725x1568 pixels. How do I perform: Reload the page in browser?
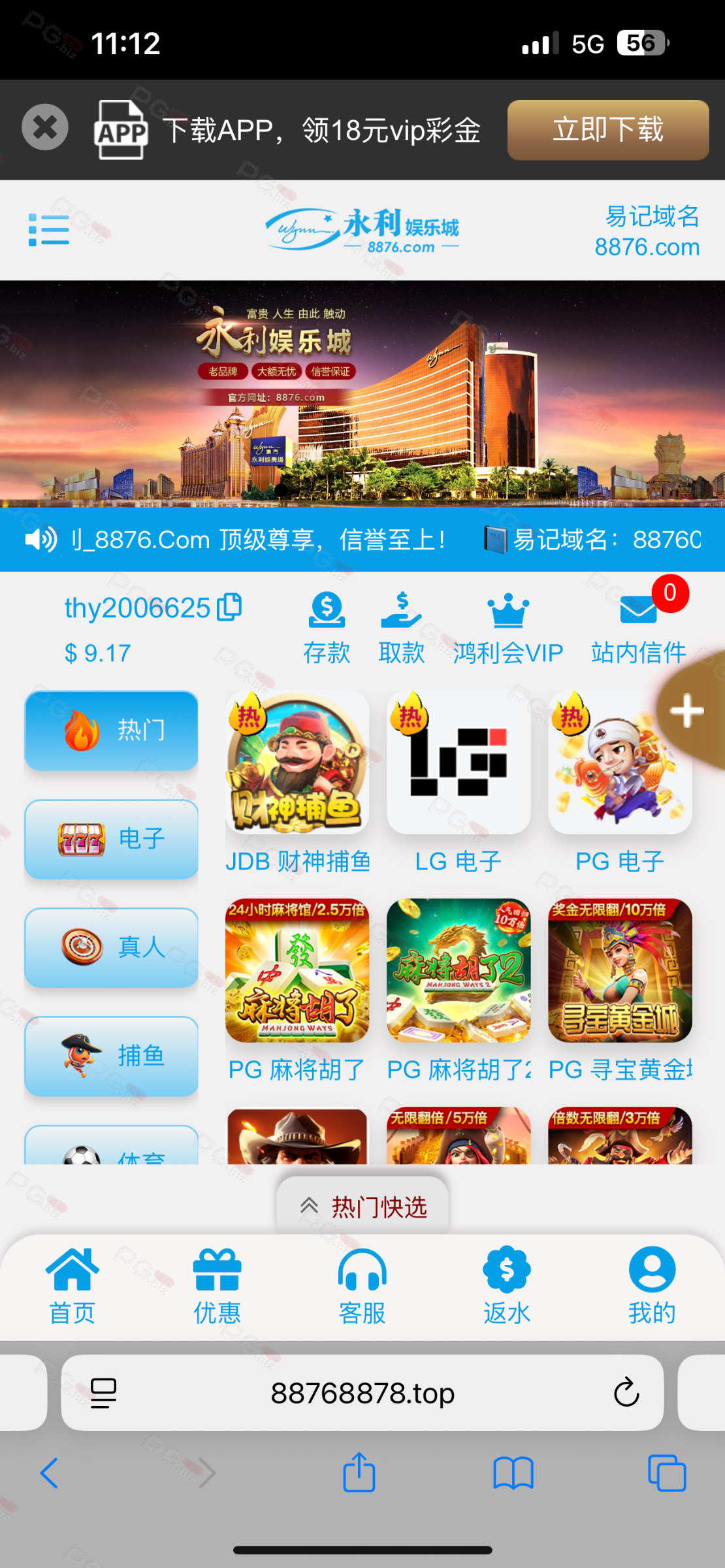click(x=626, y=1392)
